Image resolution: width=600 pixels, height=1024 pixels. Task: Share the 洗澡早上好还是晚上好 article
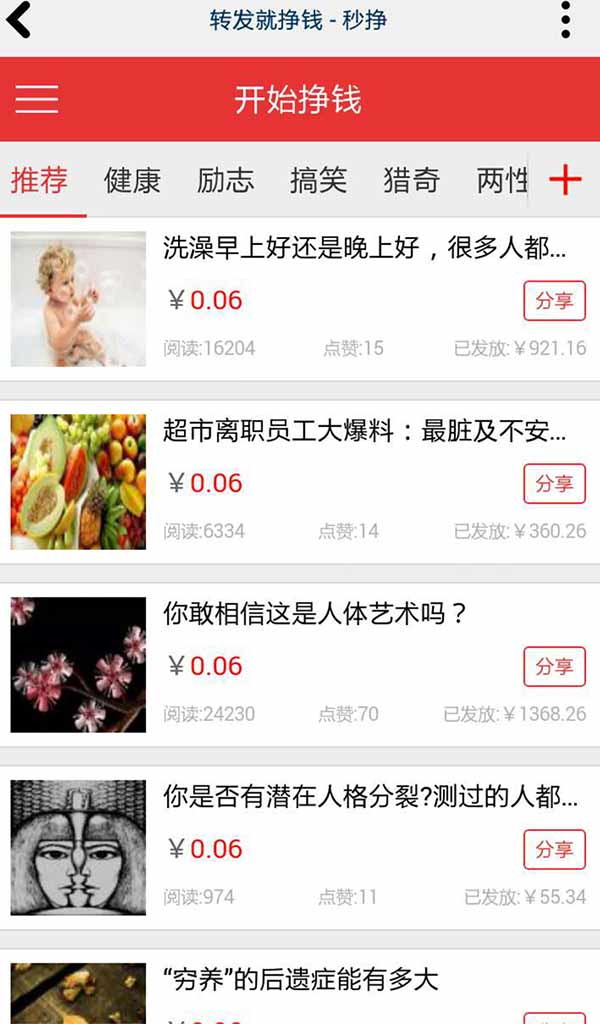click(554, 301)
